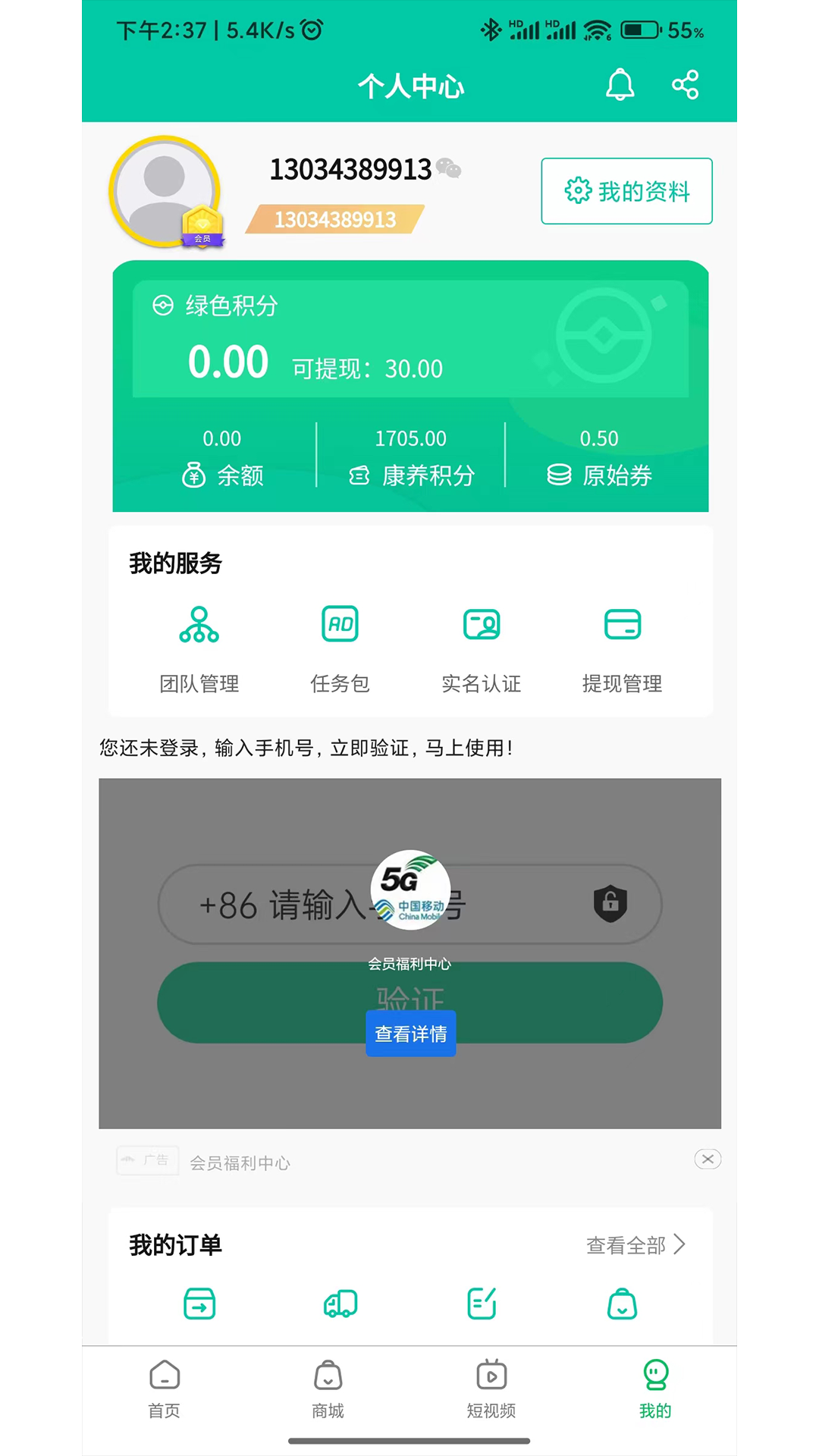Open the 余额 balance icon

pyautogui.click(x=193, y=475)
